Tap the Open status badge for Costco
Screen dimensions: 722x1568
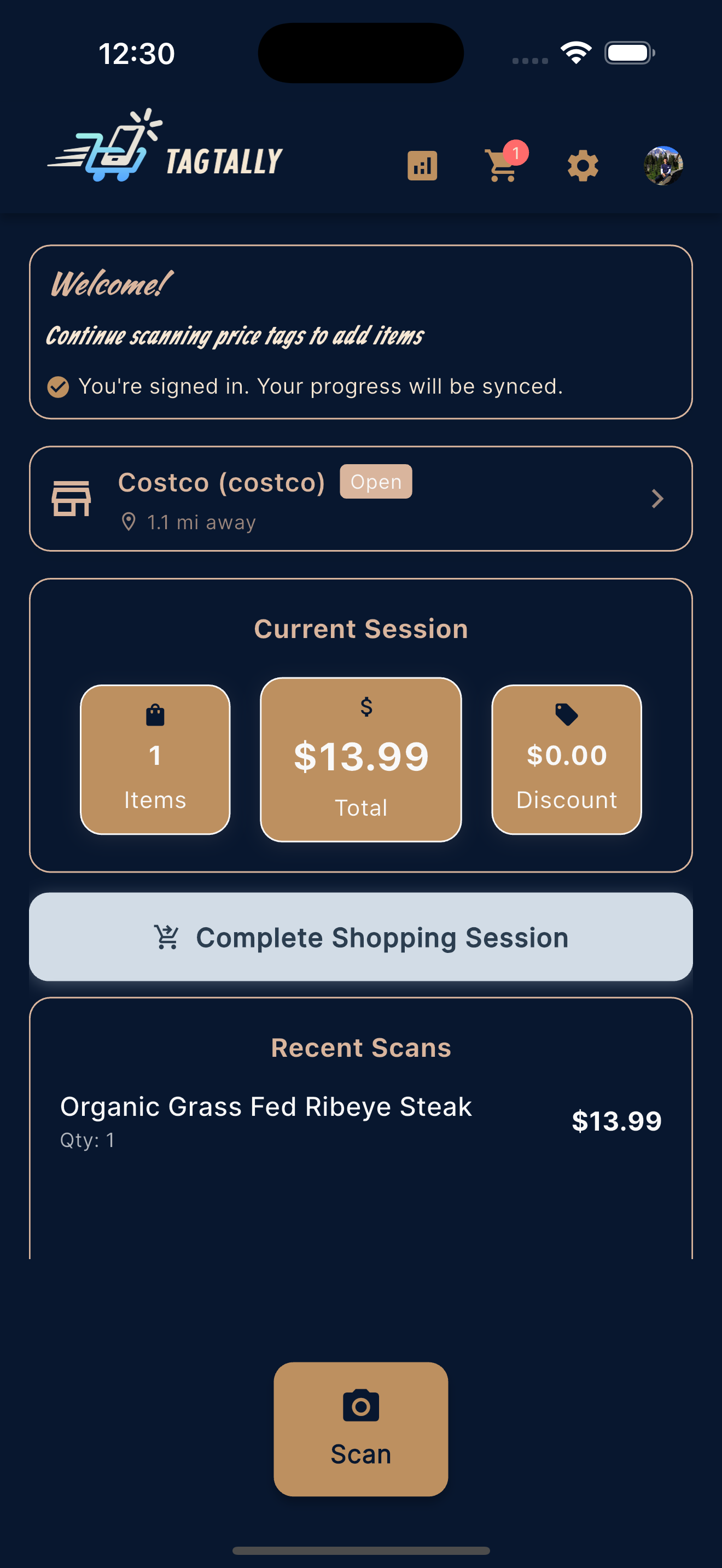(376, 482)
